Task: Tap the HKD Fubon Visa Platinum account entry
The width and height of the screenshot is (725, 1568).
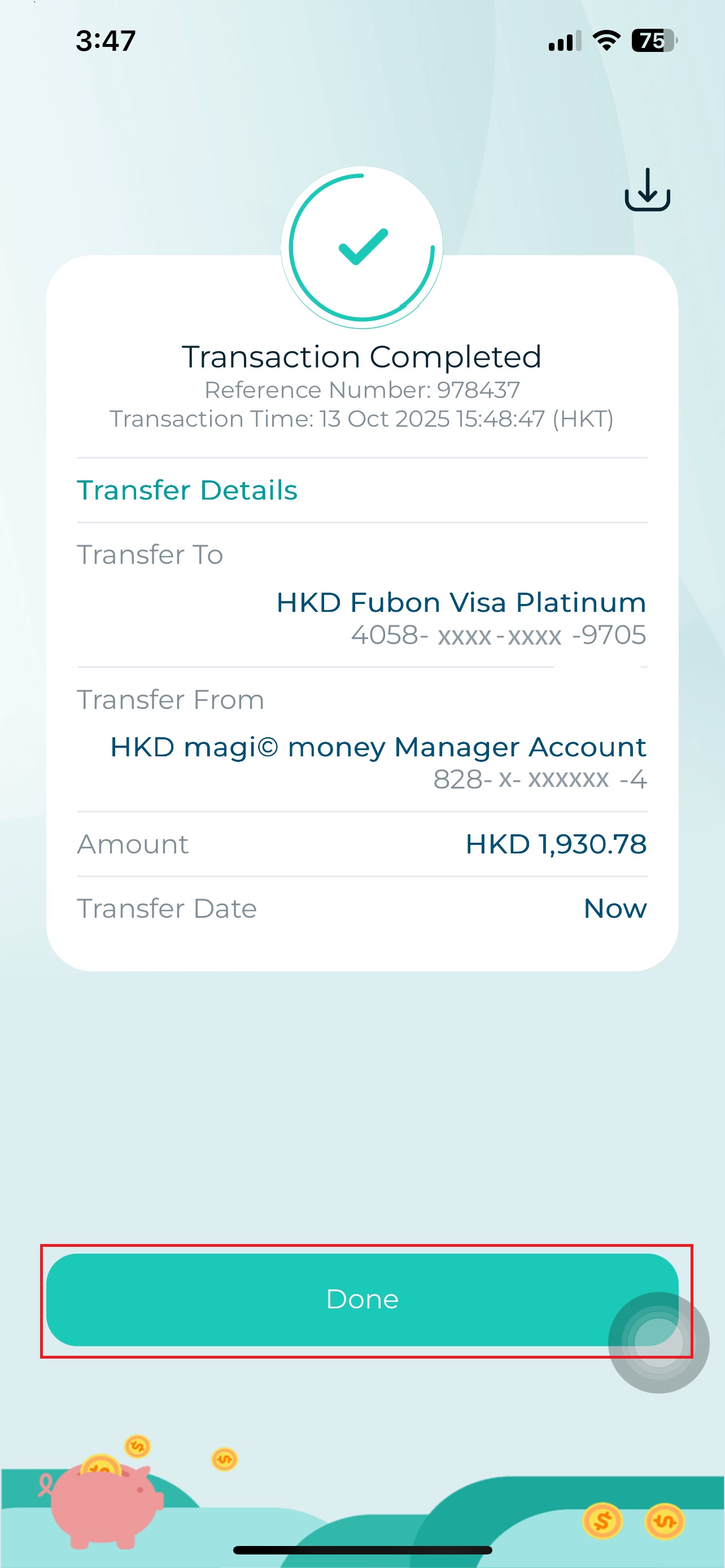Action: click(460, 601)
